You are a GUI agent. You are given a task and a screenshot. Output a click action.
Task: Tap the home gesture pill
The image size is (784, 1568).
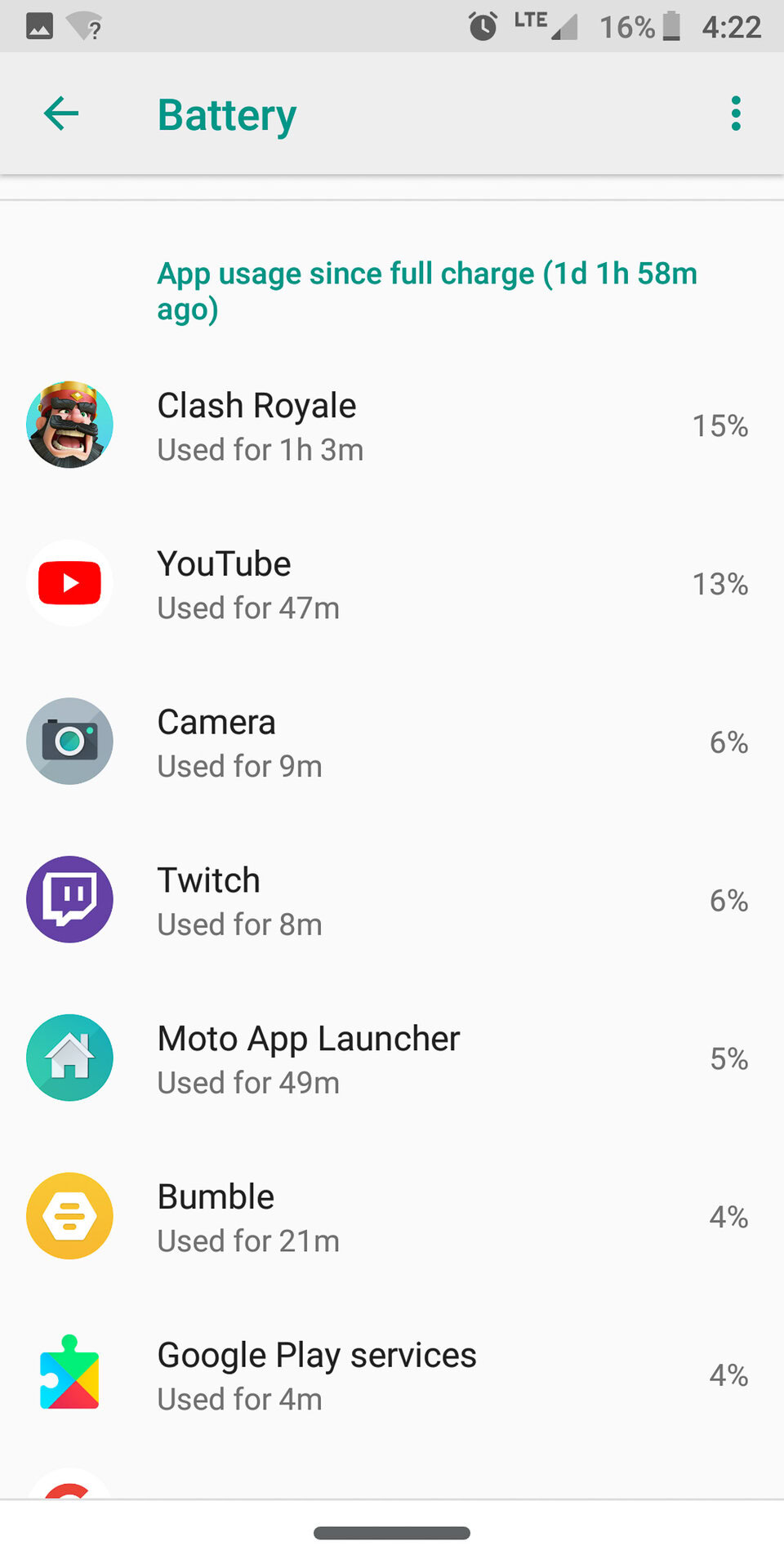(392, 1533)
